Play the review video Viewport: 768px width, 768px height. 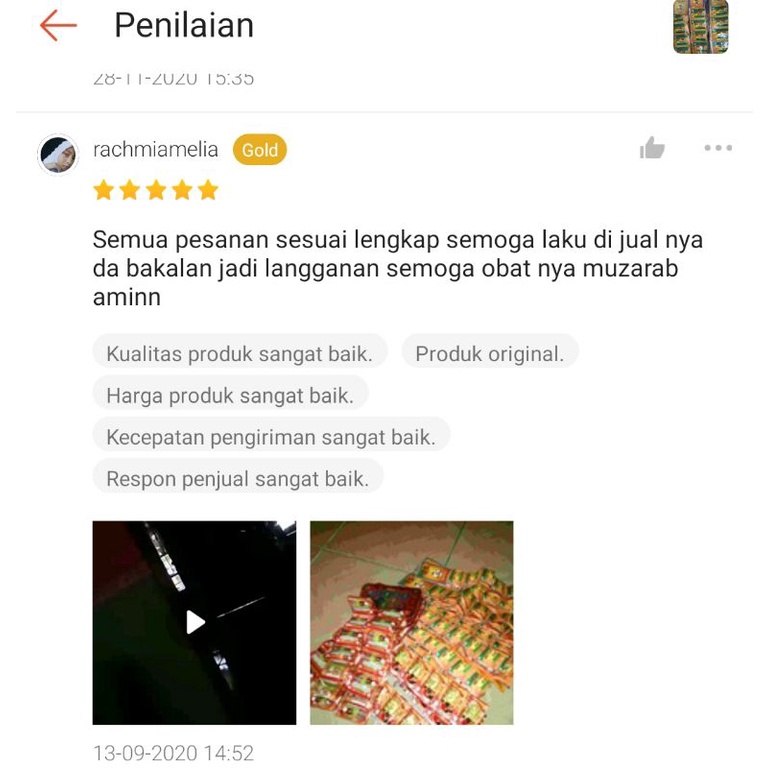(x=195, y=622)
